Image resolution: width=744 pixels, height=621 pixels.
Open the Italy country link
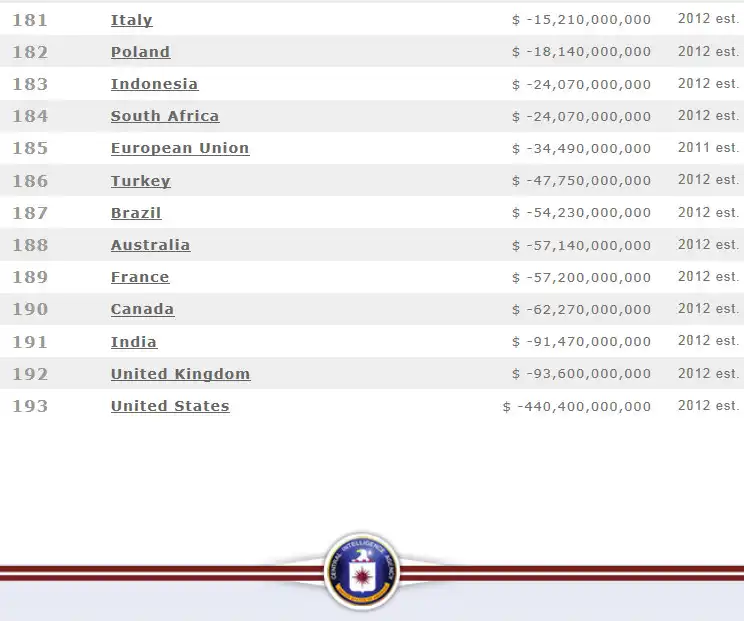pyautogui.click(x=131, y=20)
